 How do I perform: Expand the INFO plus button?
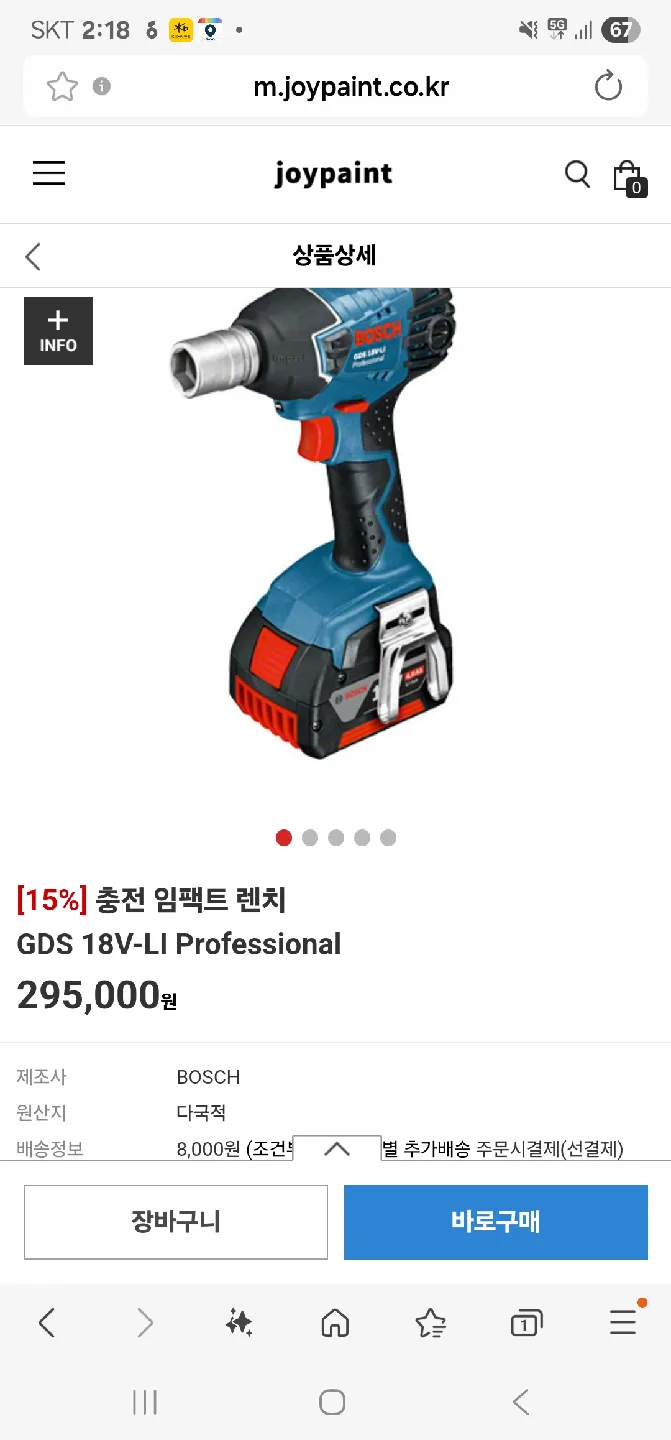click(x=58, y=331)
